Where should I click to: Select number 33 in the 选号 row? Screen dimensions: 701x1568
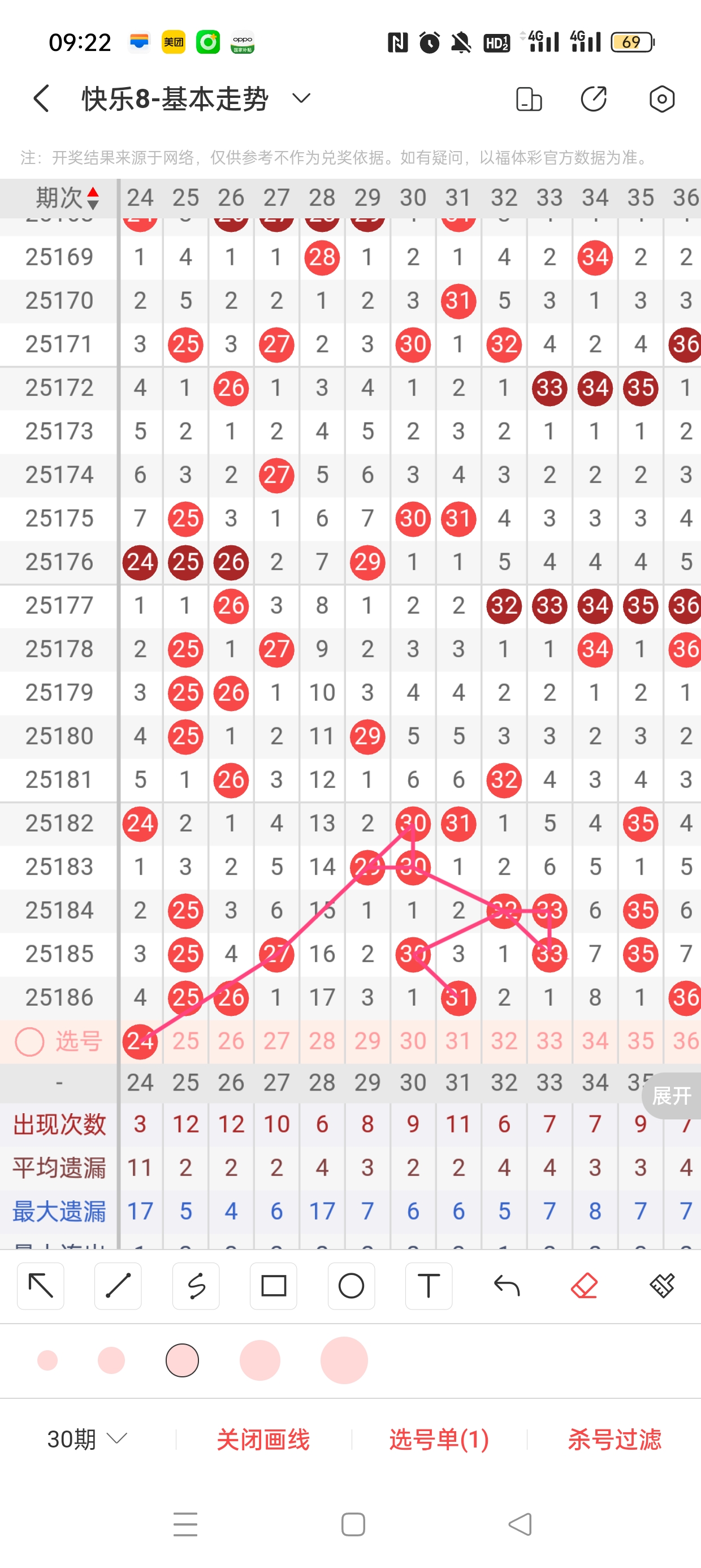[x=549, y=1041]
